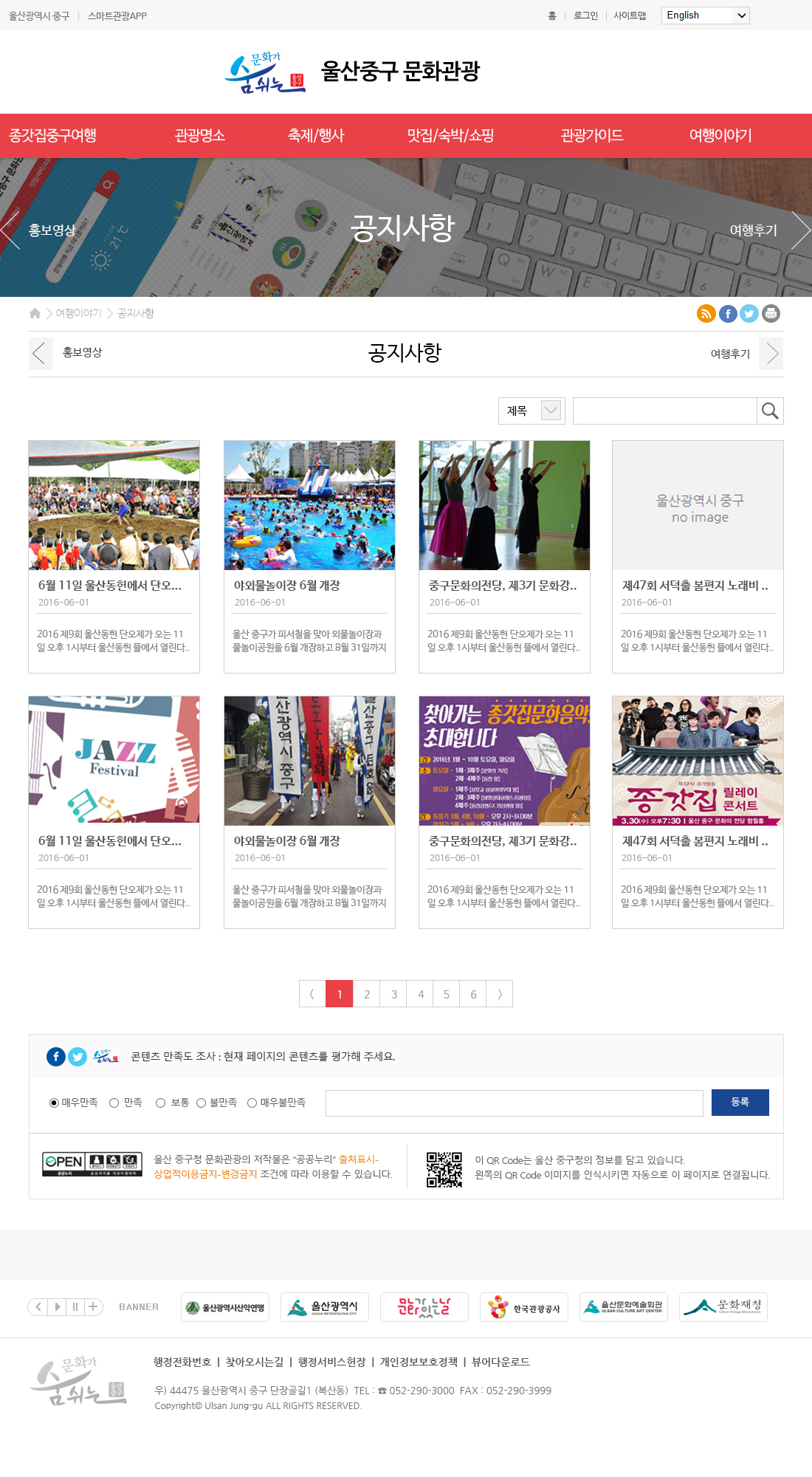Select the 보통 satisfaction radio button
Screen dimensions: 812x1477
point(160,1103)
